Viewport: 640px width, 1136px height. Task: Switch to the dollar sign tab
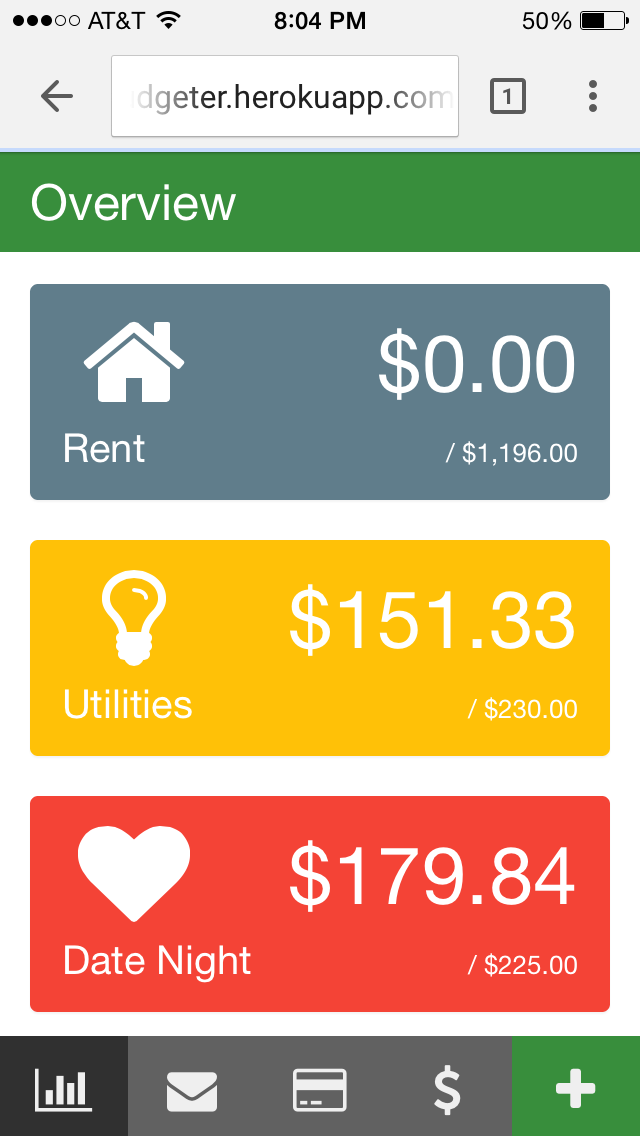coord(448,1086)
